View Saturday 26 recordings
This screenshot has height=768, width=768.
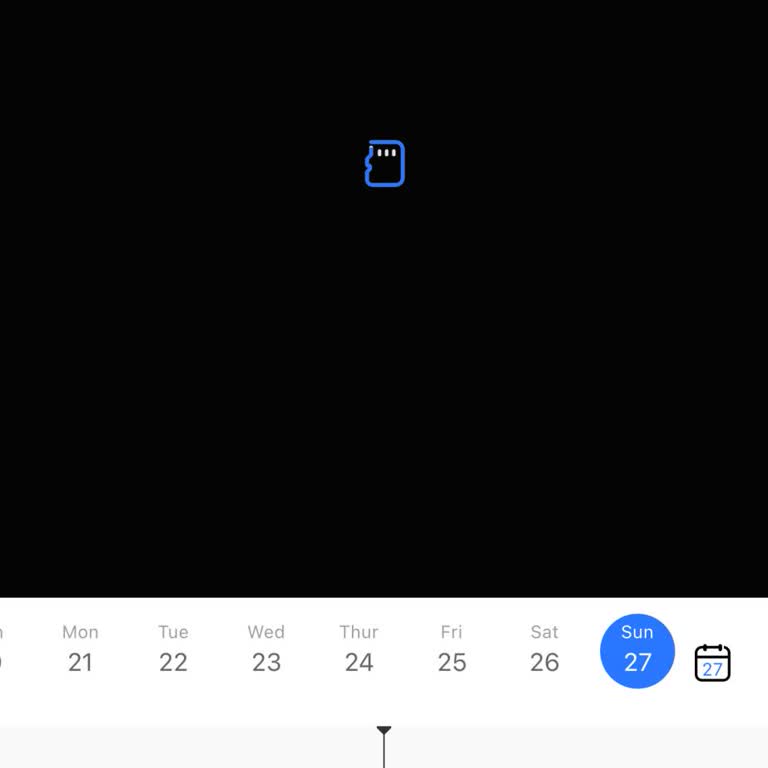click(544, 649)
